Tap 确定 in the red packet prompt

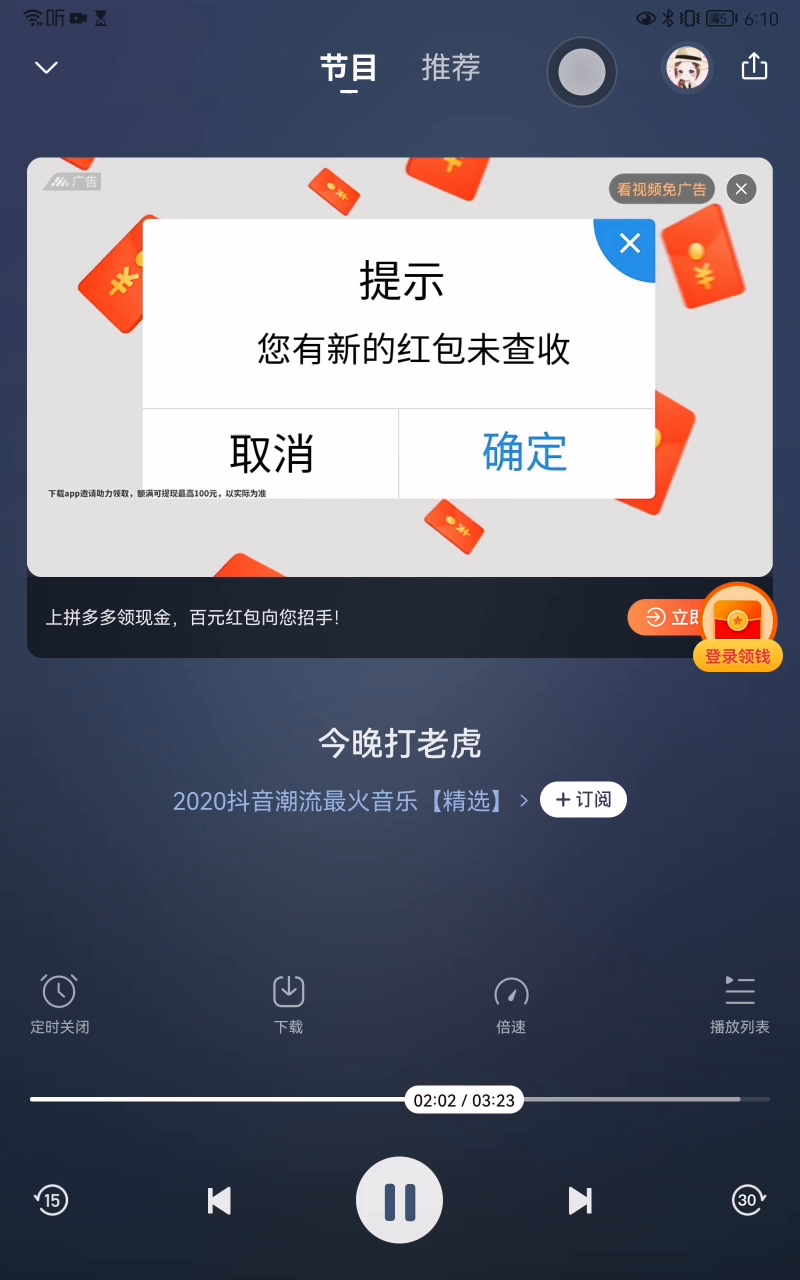pos(525,453)
